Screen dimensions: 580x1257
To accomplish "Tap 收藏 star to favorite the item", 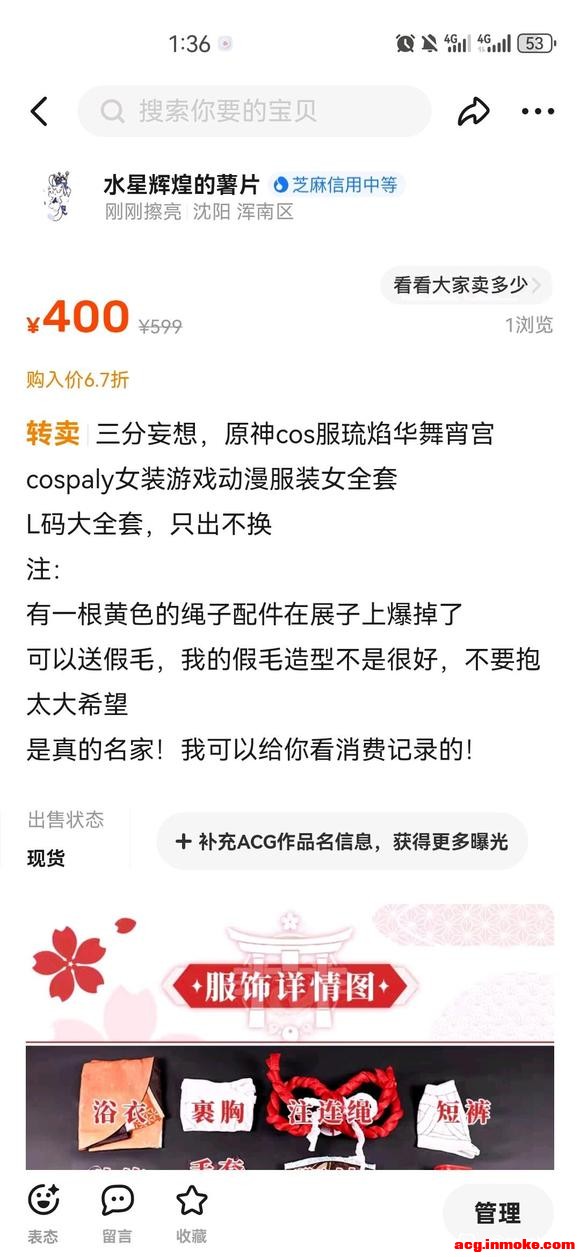I will 191,1211.
